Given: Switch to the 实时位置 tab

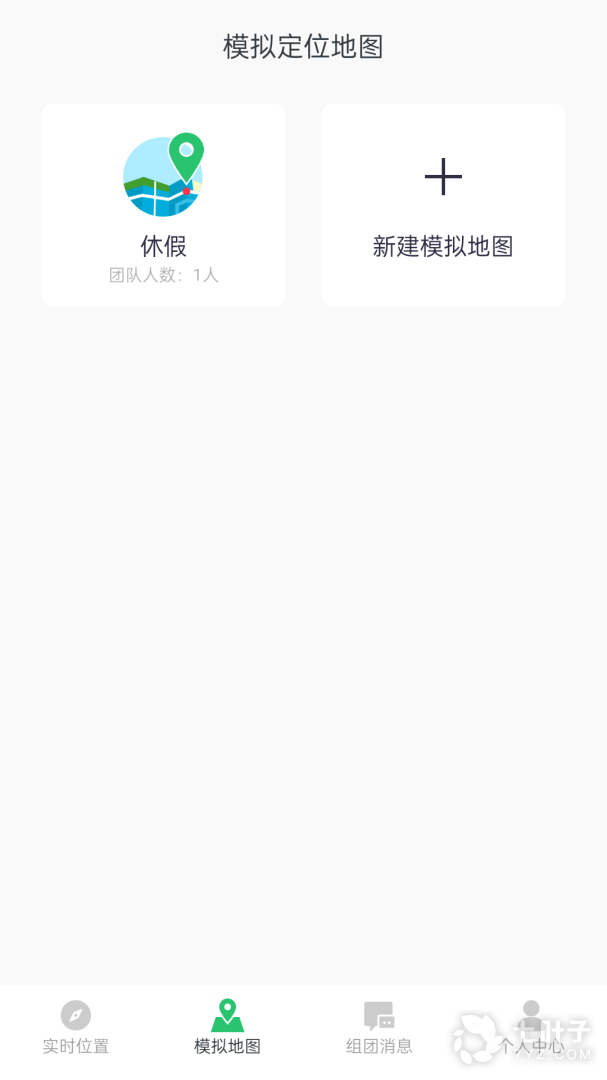Looking at the screenshot, I should [x=76, y=1029].
